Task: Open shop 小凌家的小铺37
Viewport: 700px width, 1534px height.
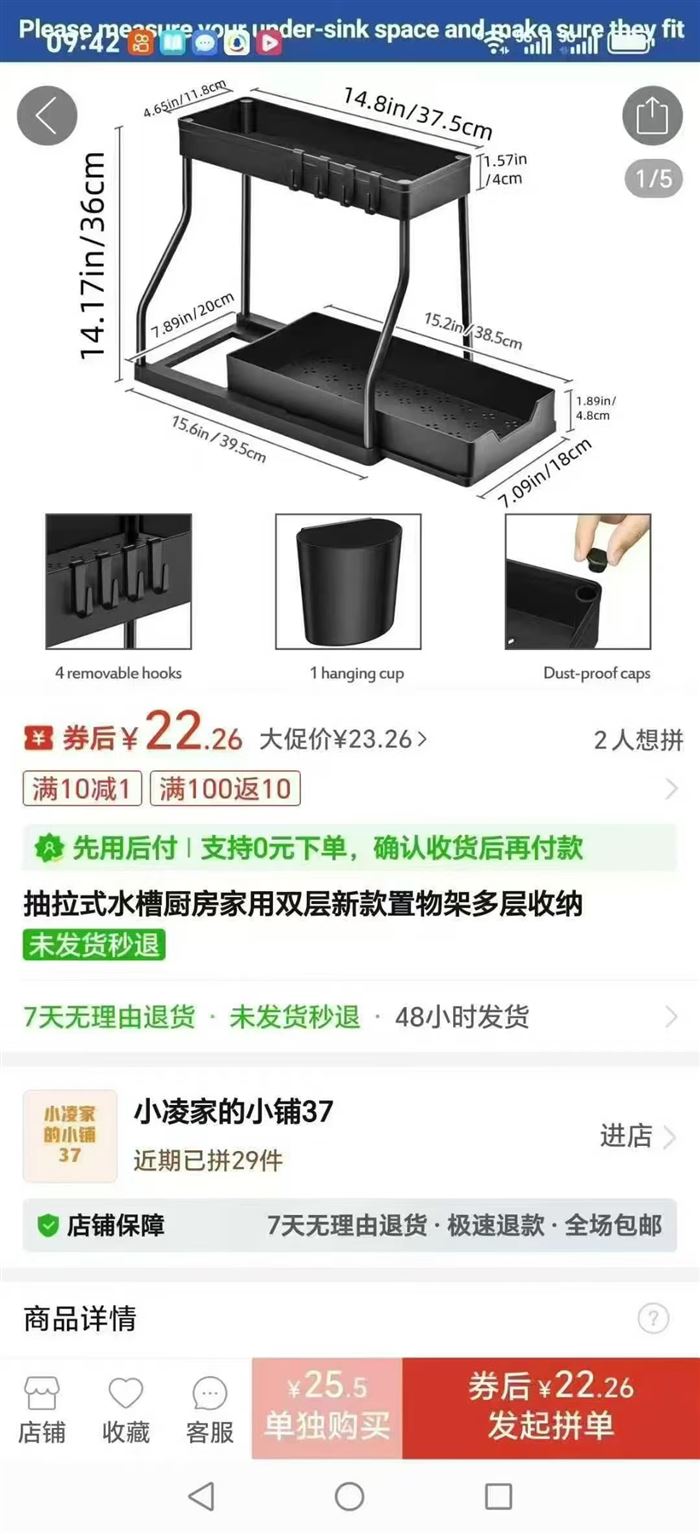Action: (233, 1111)
